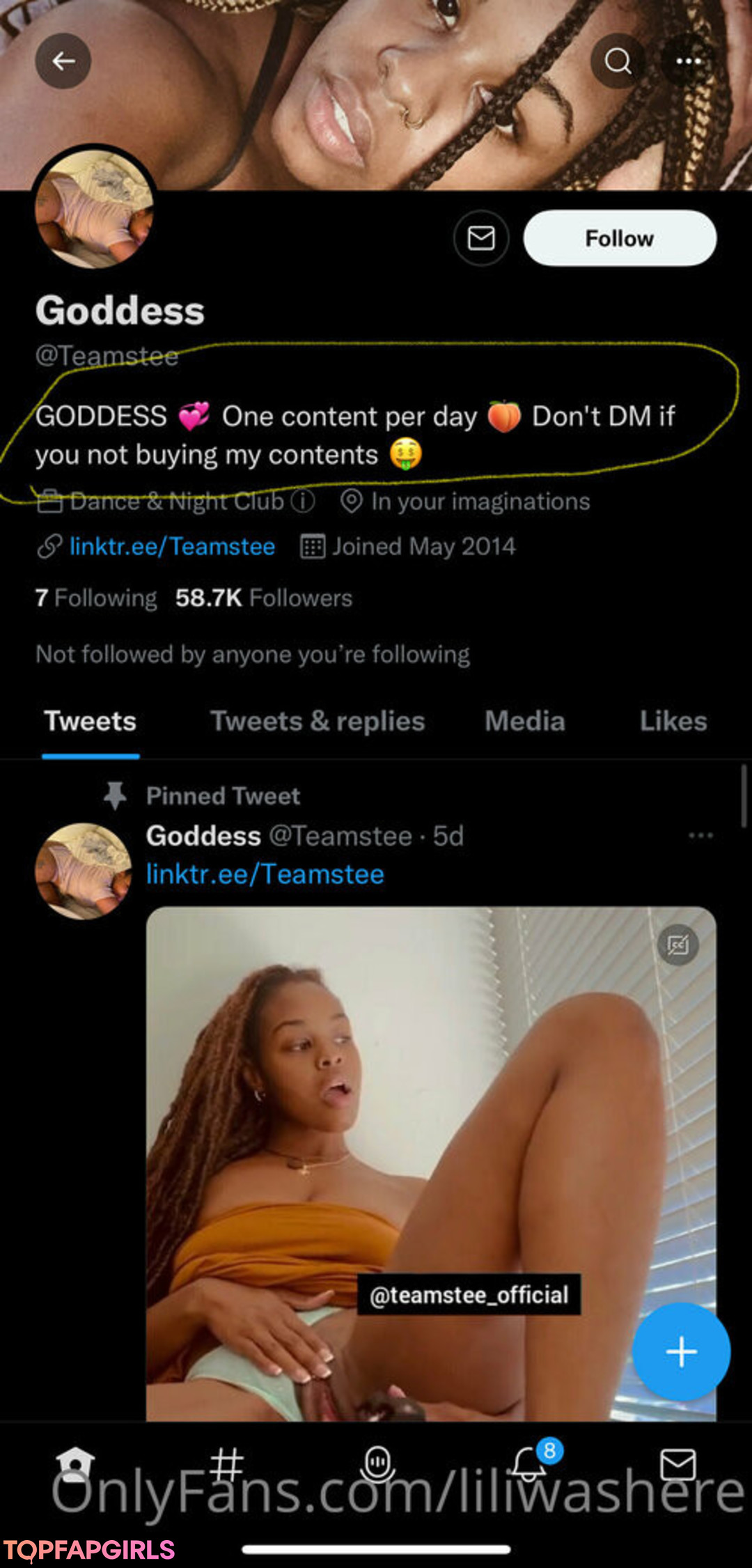Open the pinned tweet's more options
The image size is (752, 1568).
(700, 835)
